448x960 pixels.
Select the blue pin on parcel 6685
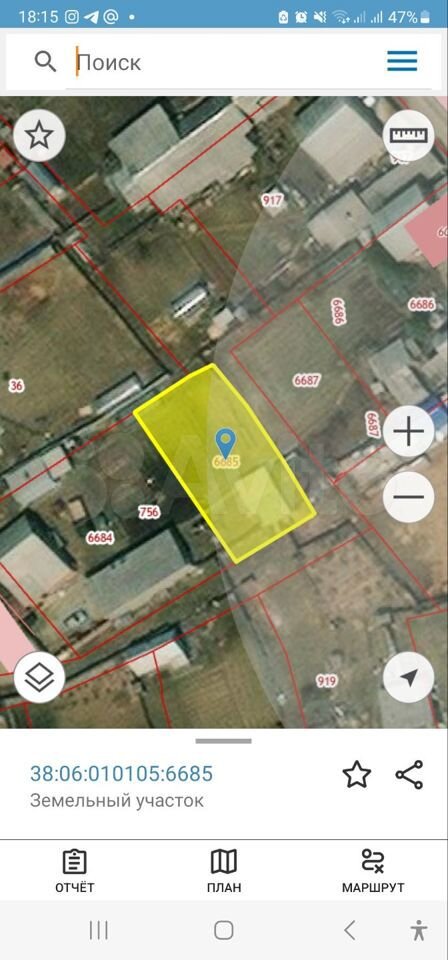click(226, 441)
